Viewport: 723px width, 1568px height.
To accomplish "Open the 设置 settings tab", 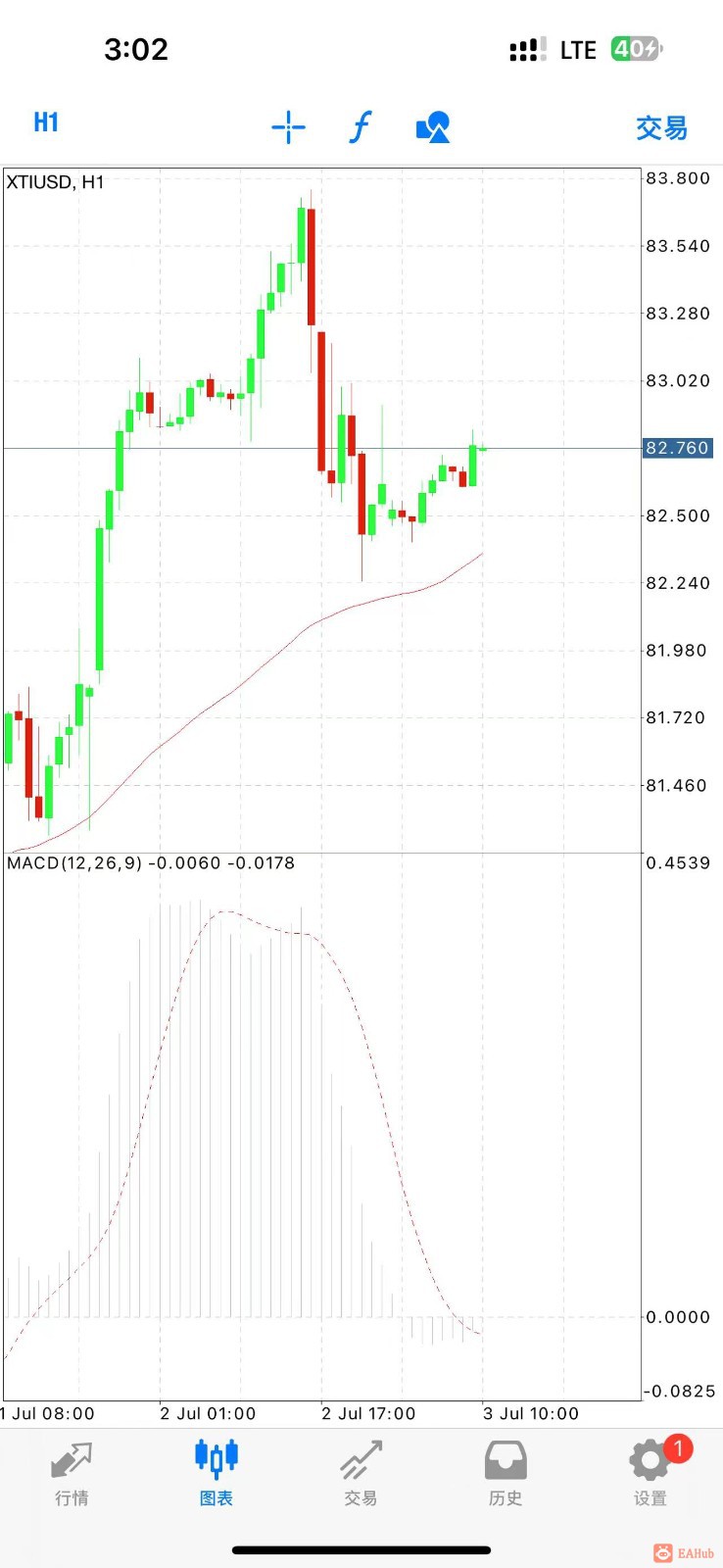I will pyautogui.click(x=650, y=1473).
